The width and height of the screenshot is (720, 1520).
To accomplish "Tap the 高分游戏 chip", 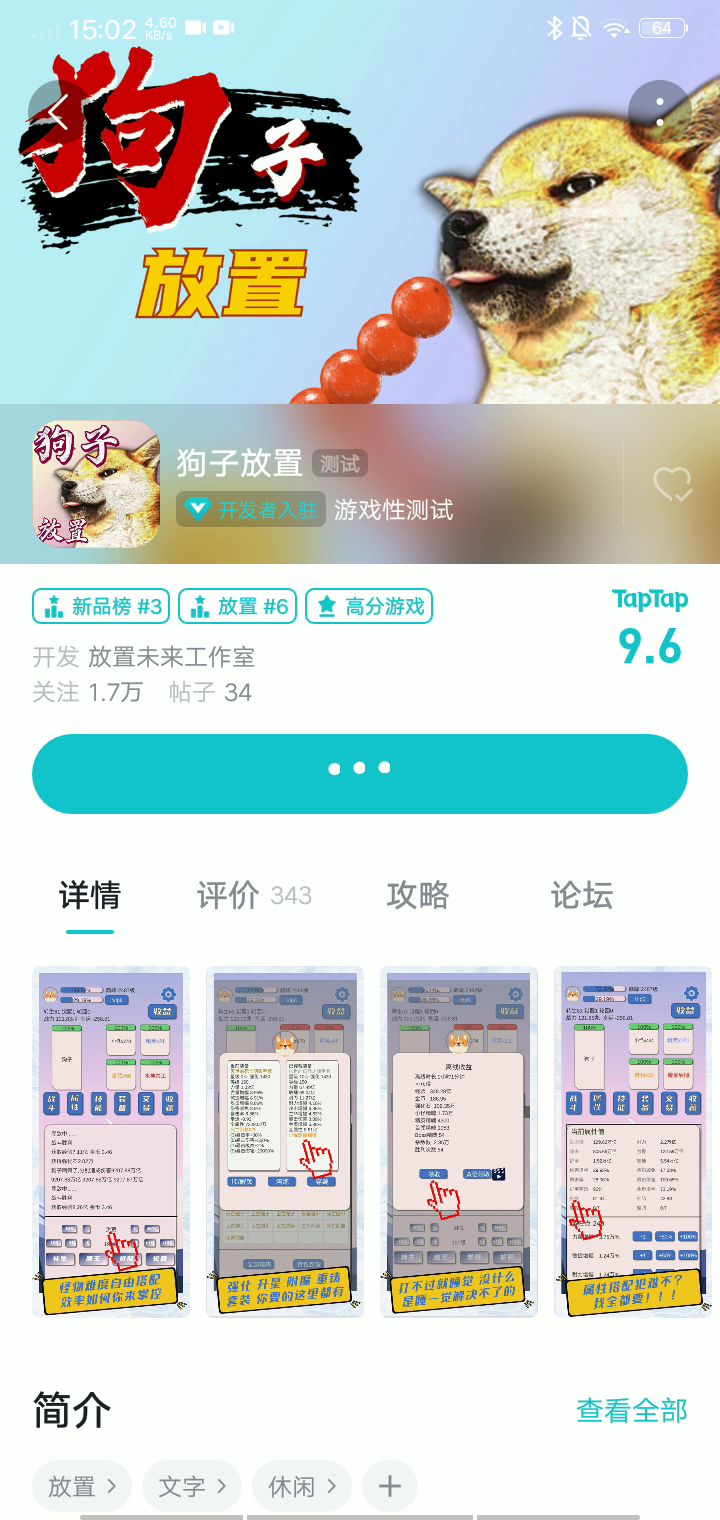I will pos(369,606).
